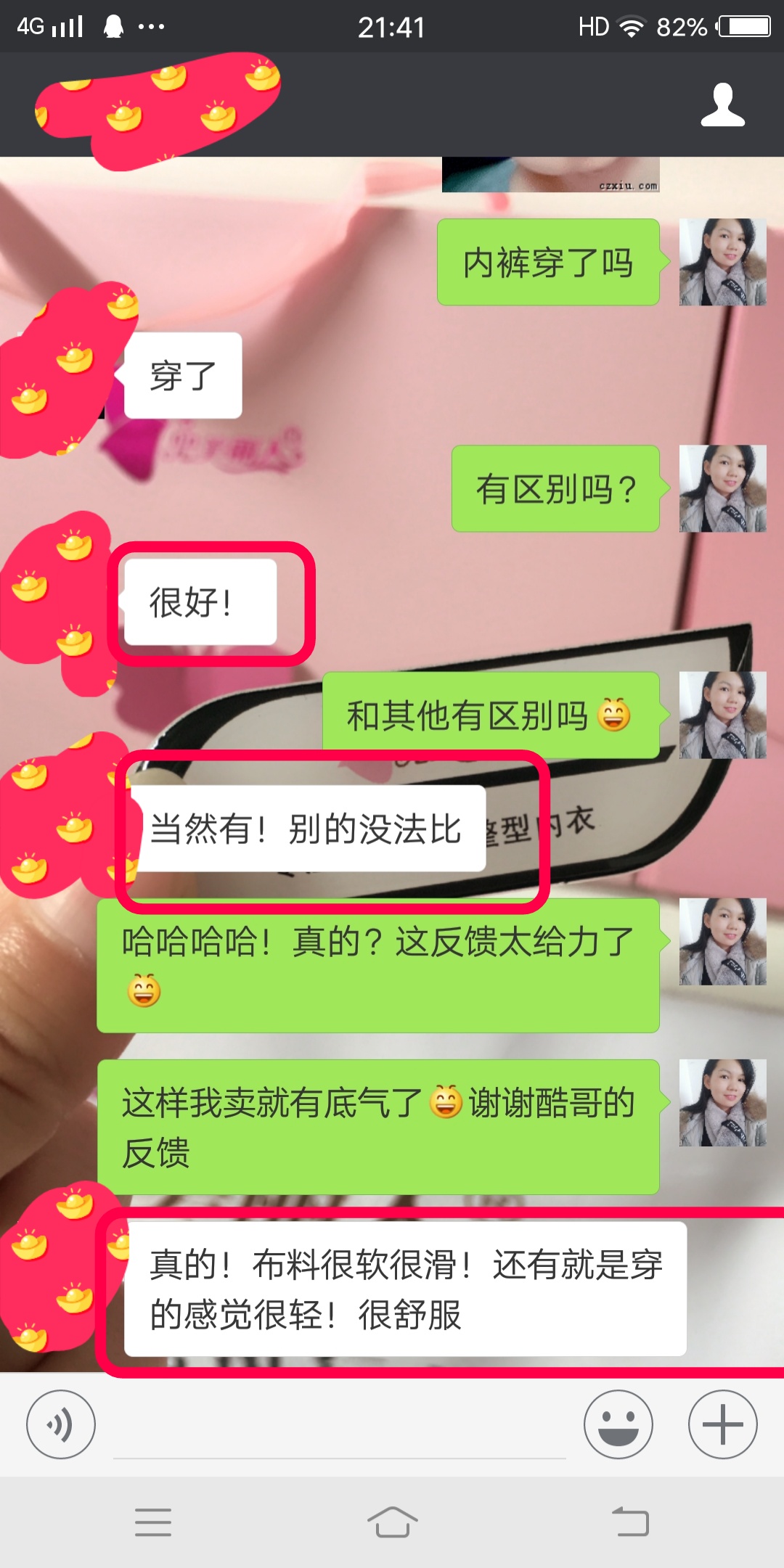Screen dimensions: 784x1568
Task: Open the image message at top
Action: [550, 176]
